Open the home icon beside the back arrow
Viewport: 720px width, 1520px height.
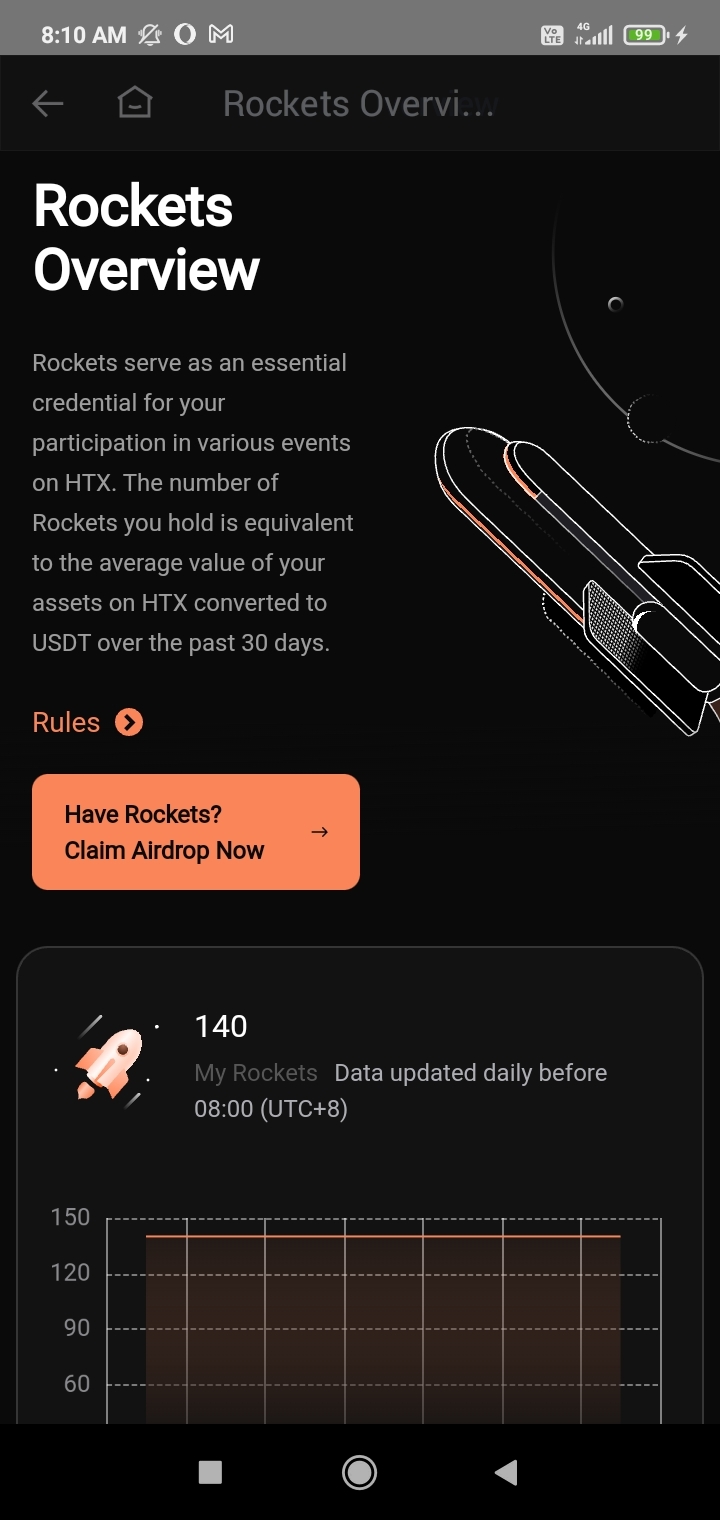pyautogui.click(x=135, y=103)
